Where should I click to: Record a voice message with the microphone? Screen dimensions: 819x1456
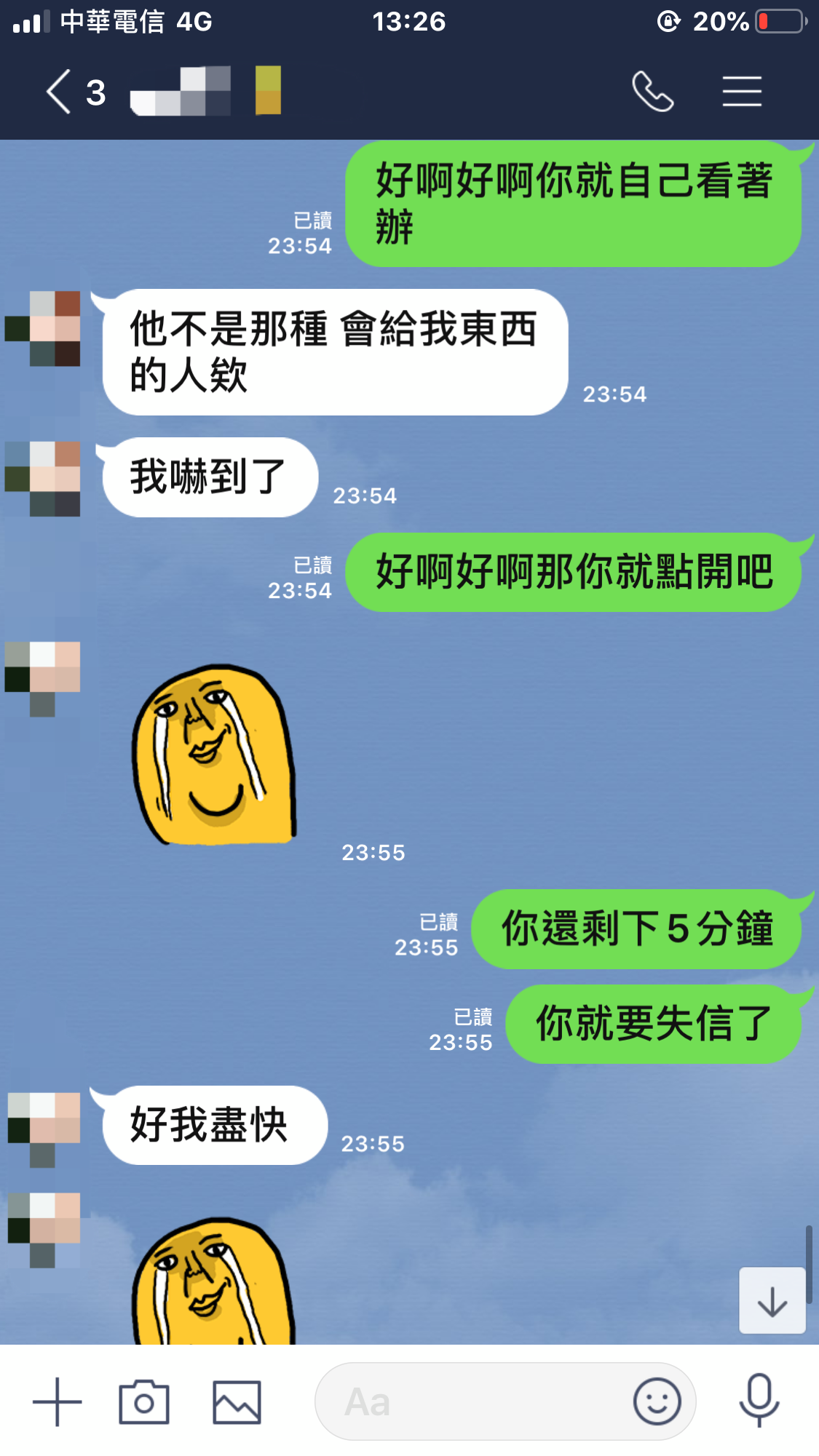tap(759, 1400)
